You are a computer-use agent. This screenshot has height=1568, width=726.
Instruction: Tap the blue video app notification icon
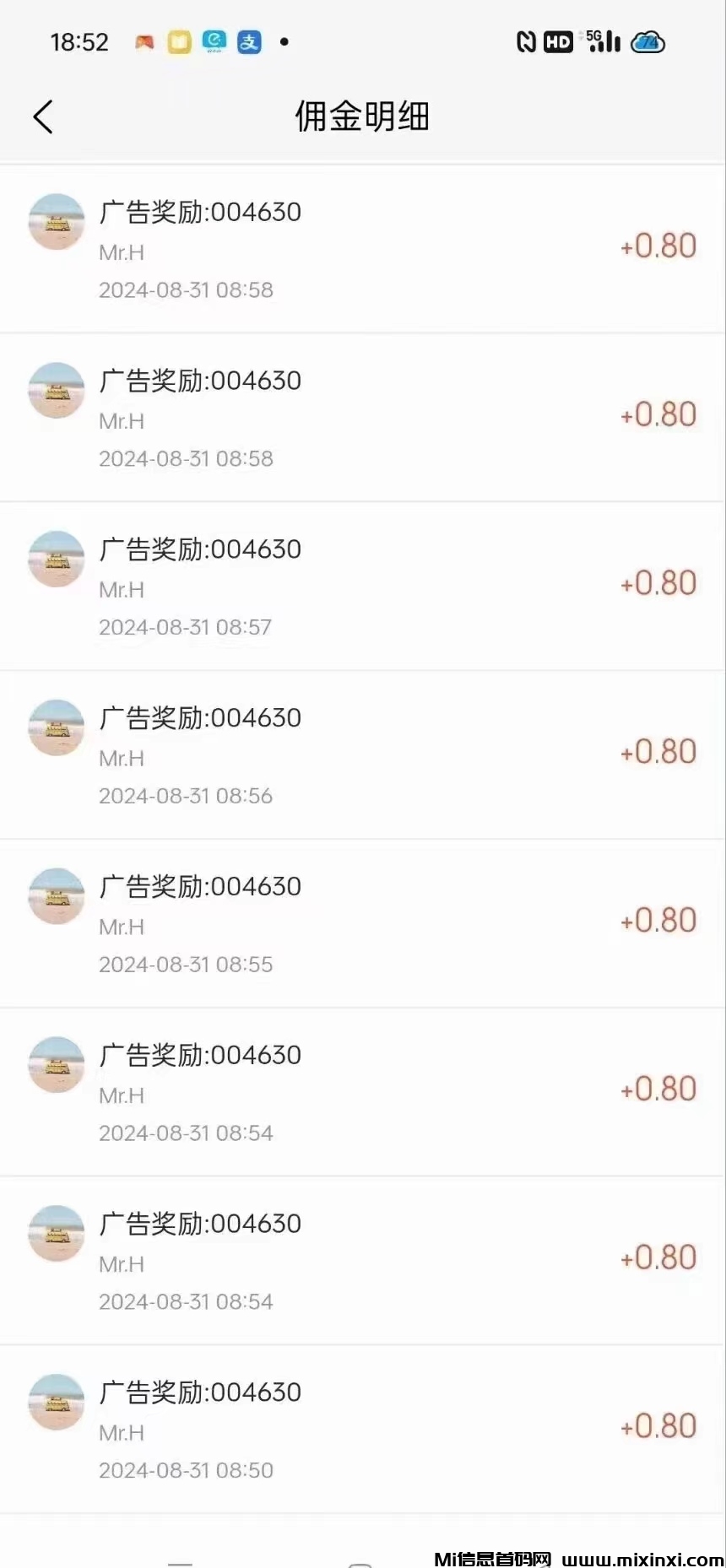click(x=214, y=41)
